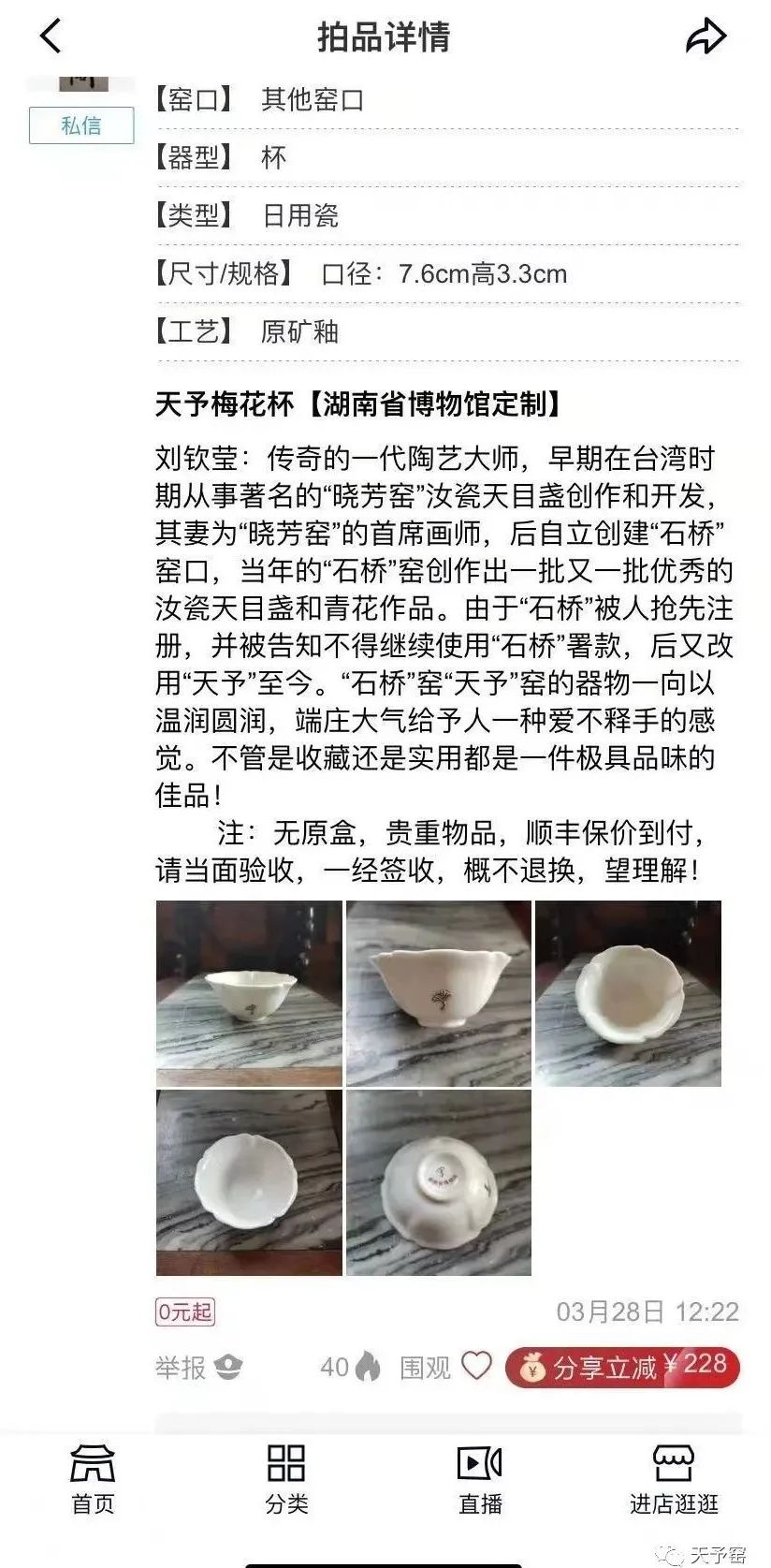
Task: Visit the shop via 进店逛逛
Action: 674,1478
